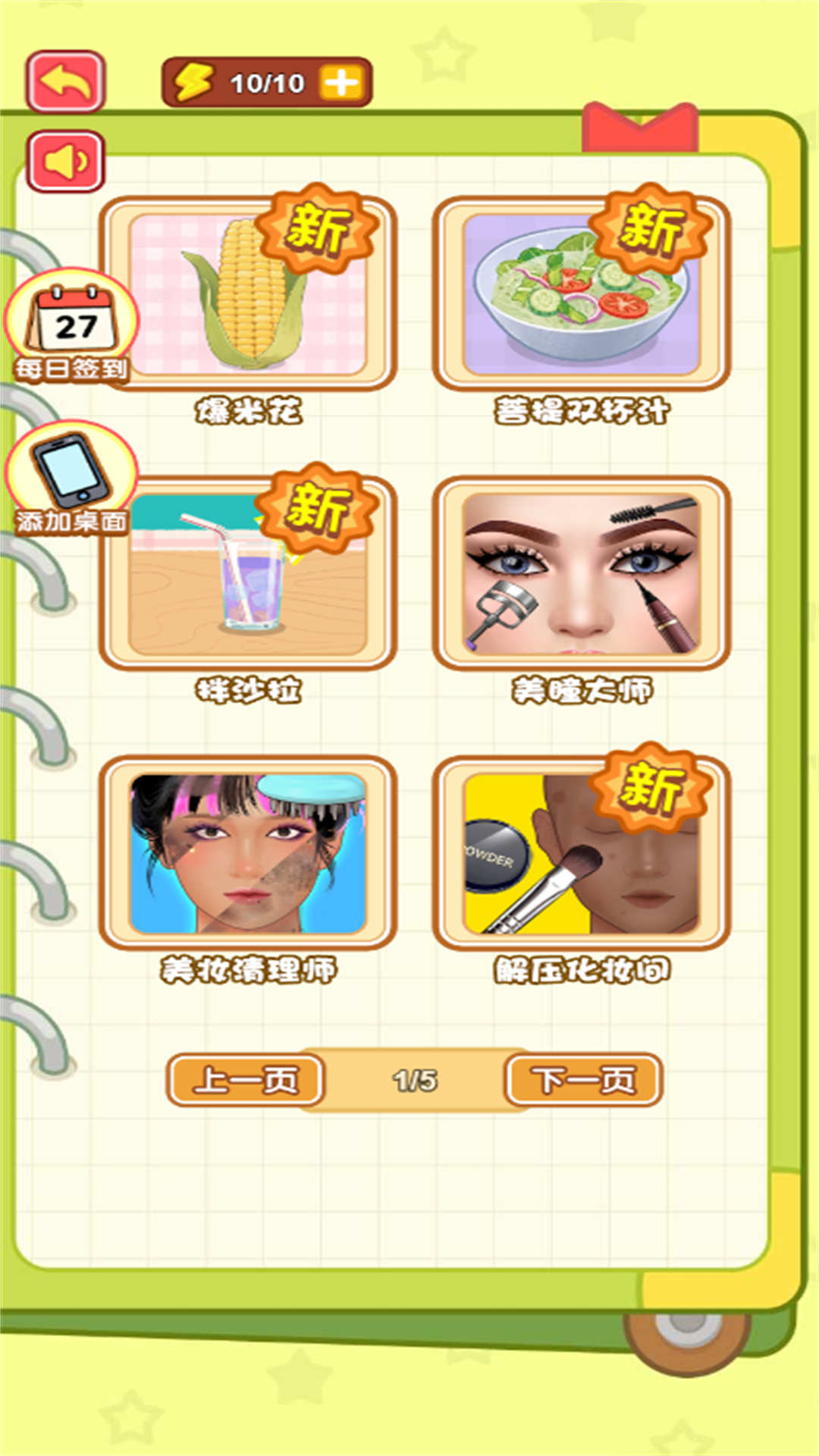Open the 爆米花 corn mini-game
The width and height of the screenshot is (819, 1456).
coord(248,294)
